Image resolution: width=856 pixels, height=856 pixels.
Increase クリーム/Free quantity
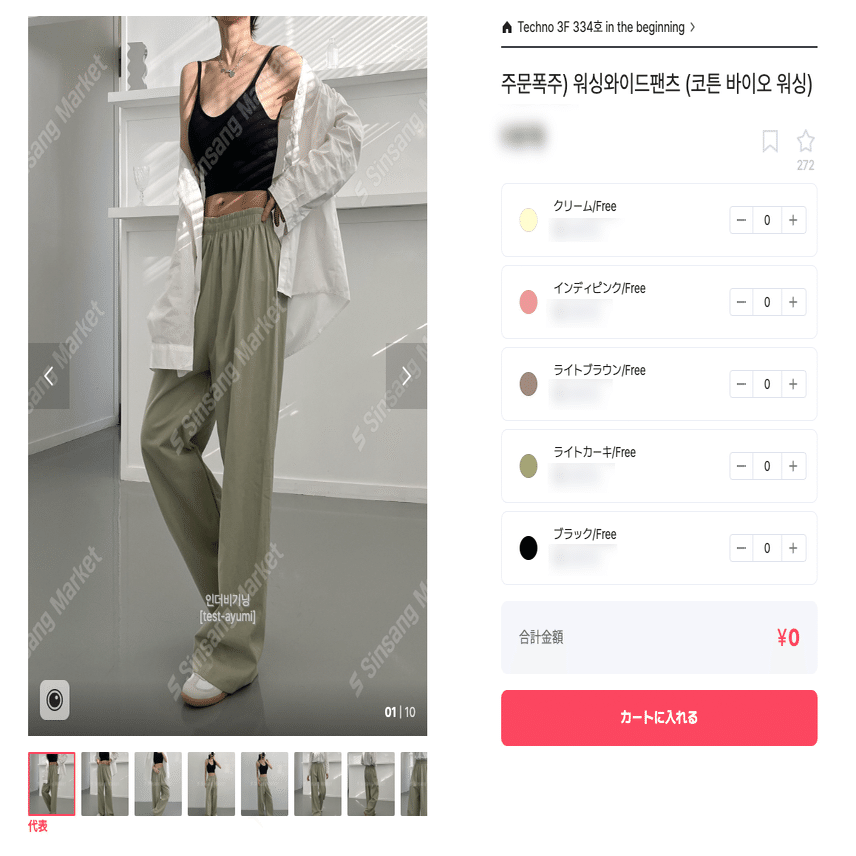pos(793,220)
